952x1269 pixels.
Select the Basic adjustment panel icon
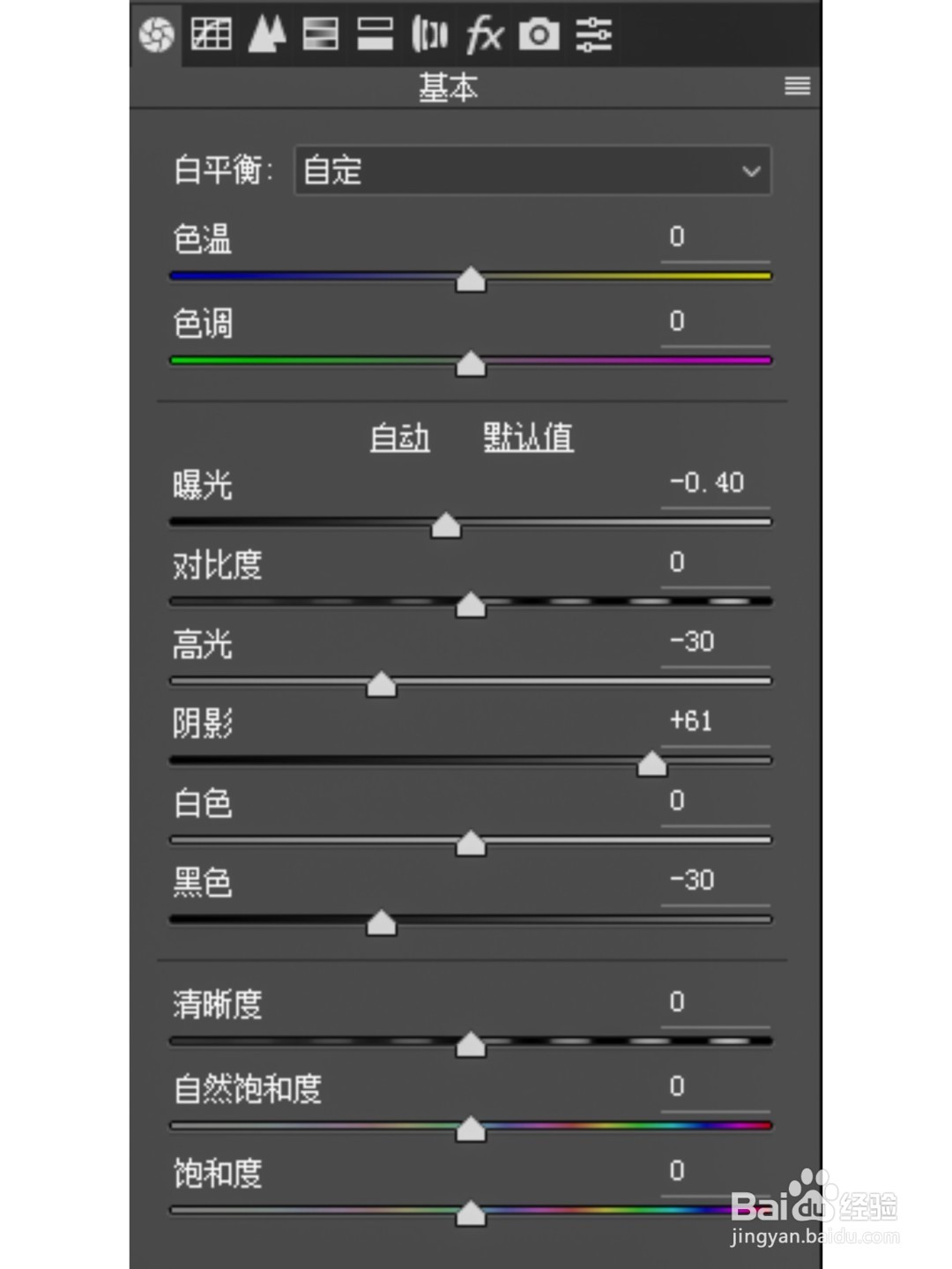157,35
